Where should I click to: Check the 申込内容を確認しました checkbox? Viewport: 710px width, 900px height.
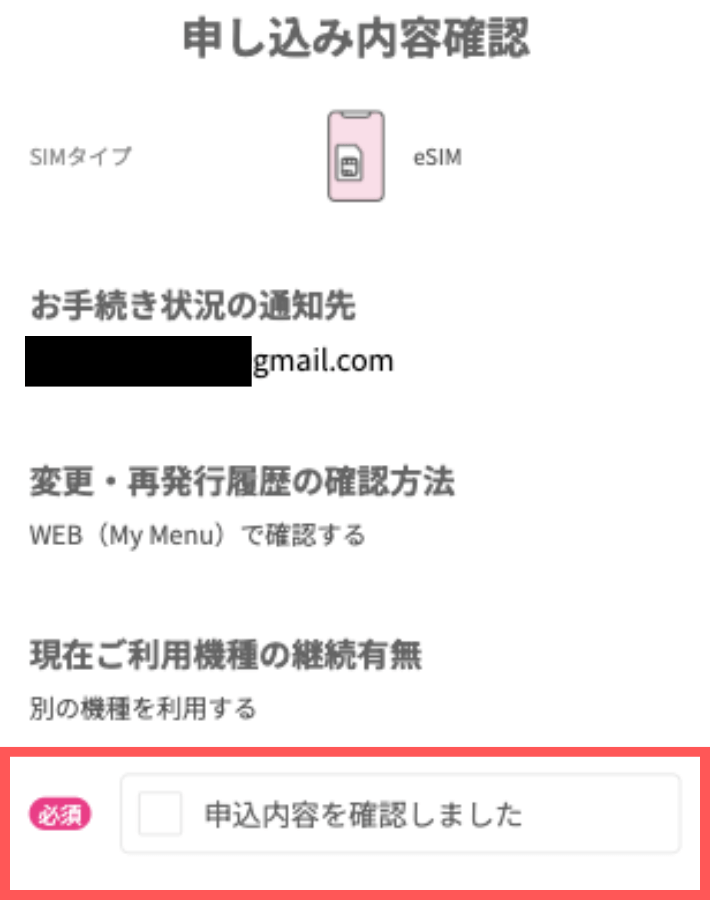[161, 814]
